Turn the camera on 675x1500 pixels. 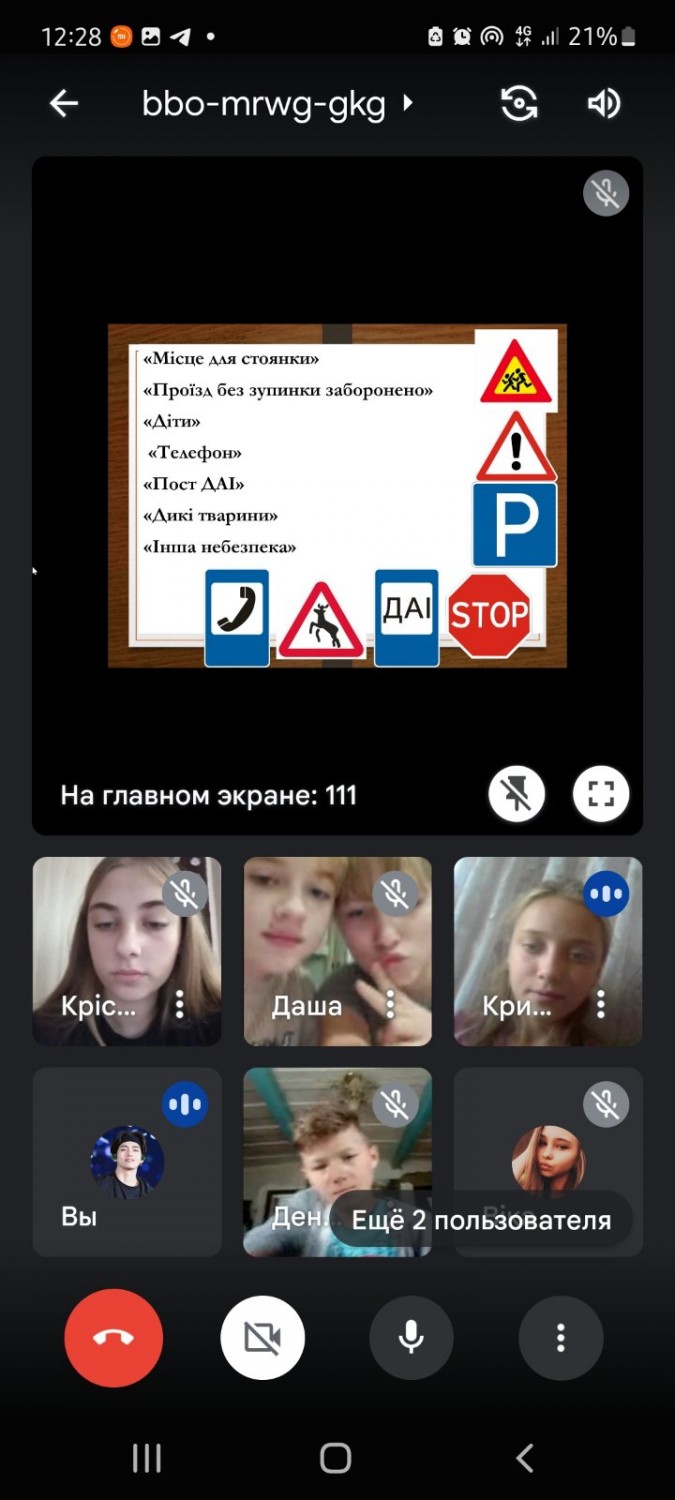263,1338
